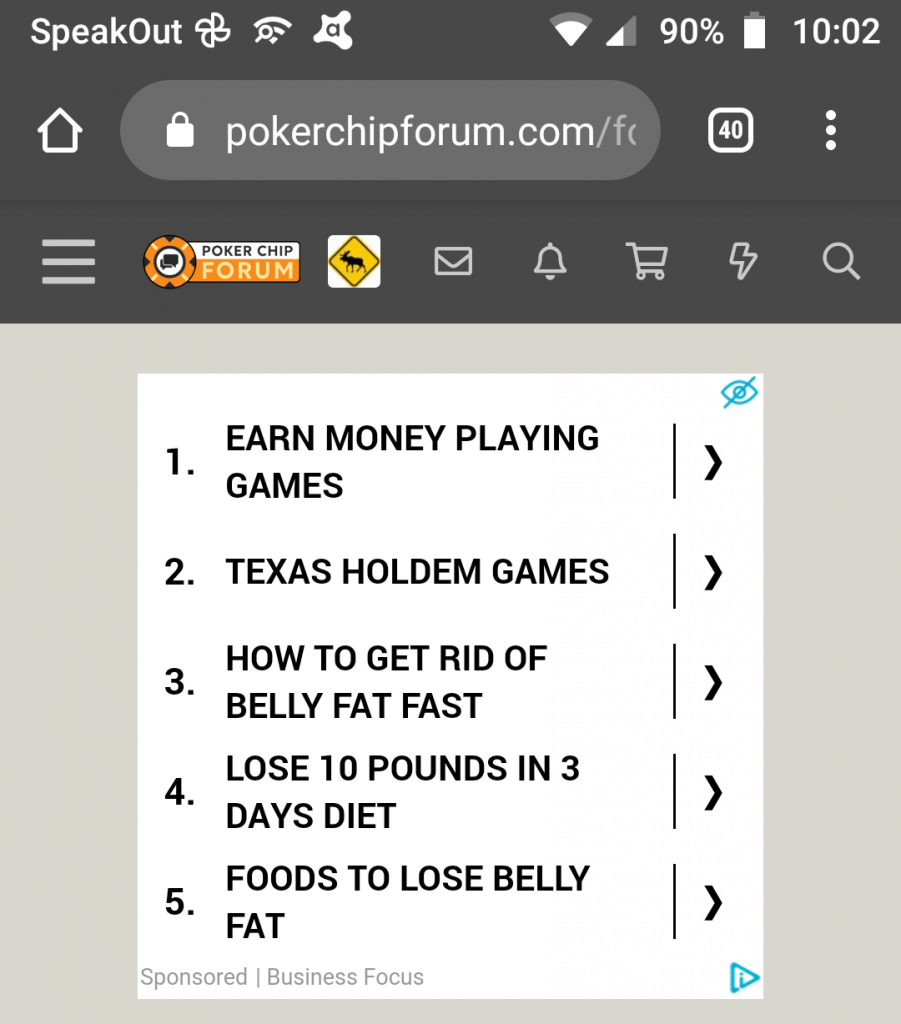The width and height of the screenshot is (901, 1024).
Task: Open the browser overflow menu
Action: 830,131
